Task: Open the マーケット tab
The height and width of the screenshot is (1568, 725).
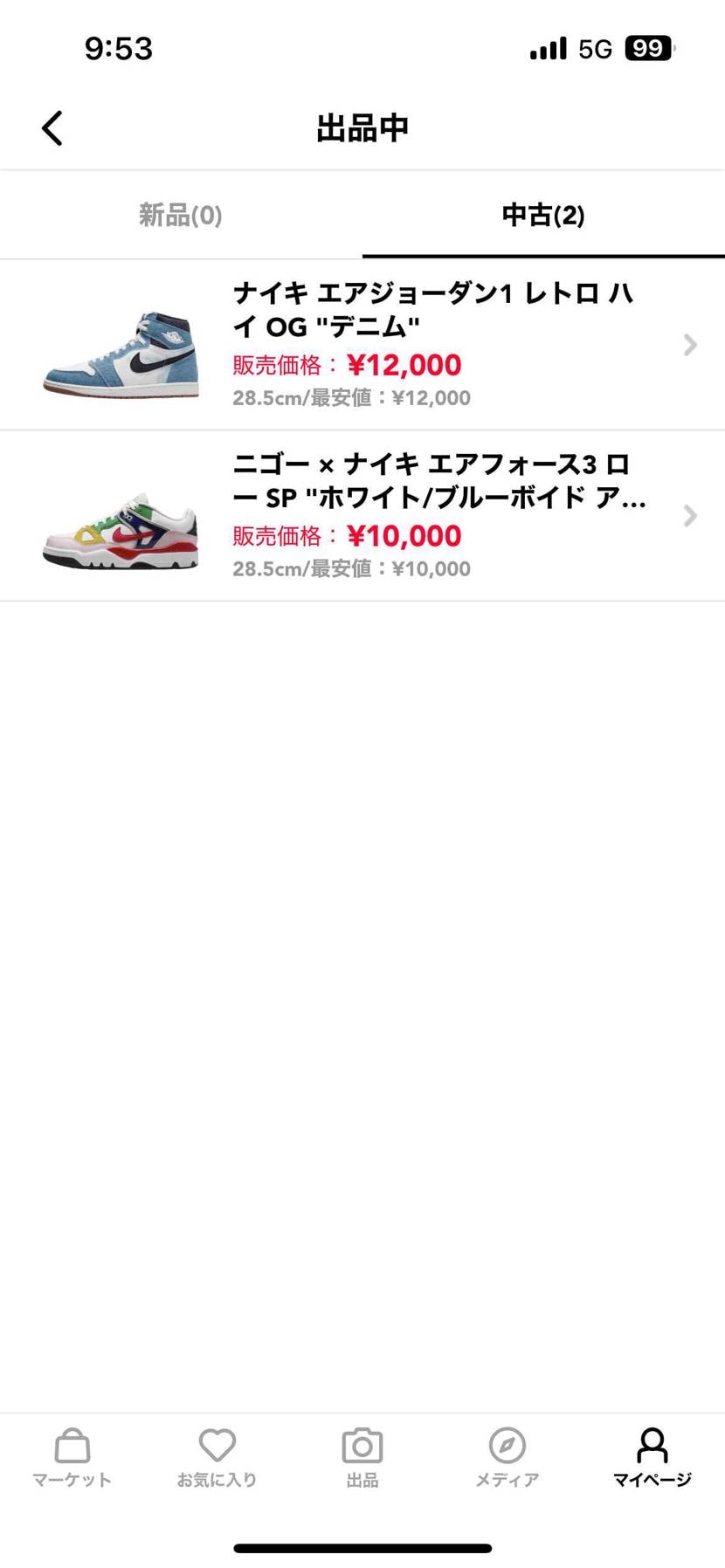Action: [x=72, y=1457]
